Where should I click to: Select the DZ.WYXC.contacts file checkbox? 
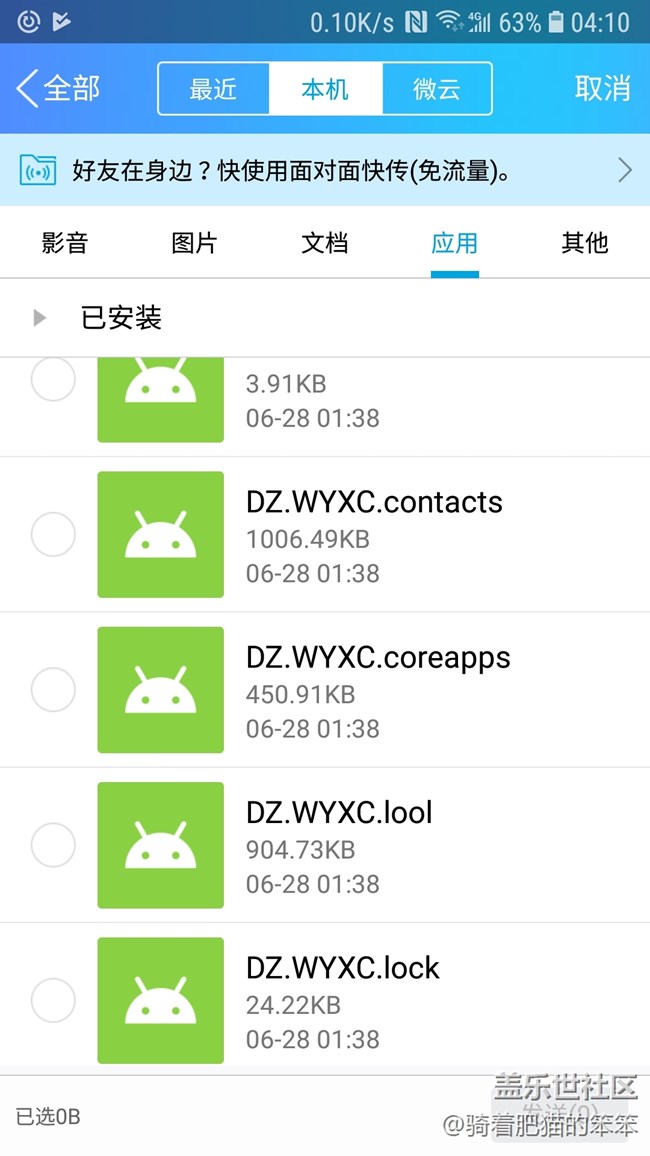[53, 535]
